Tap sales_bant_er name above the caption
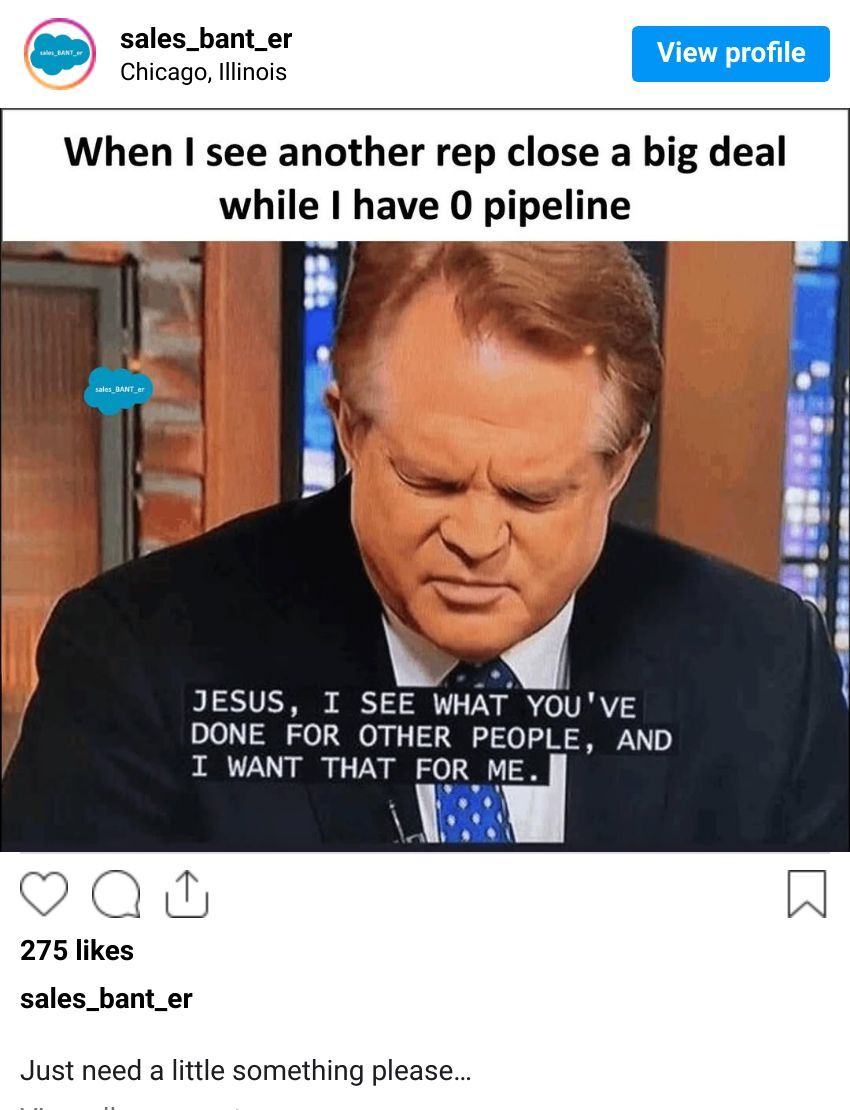This screenshot has width=850, height=1110. pos(106,998)
